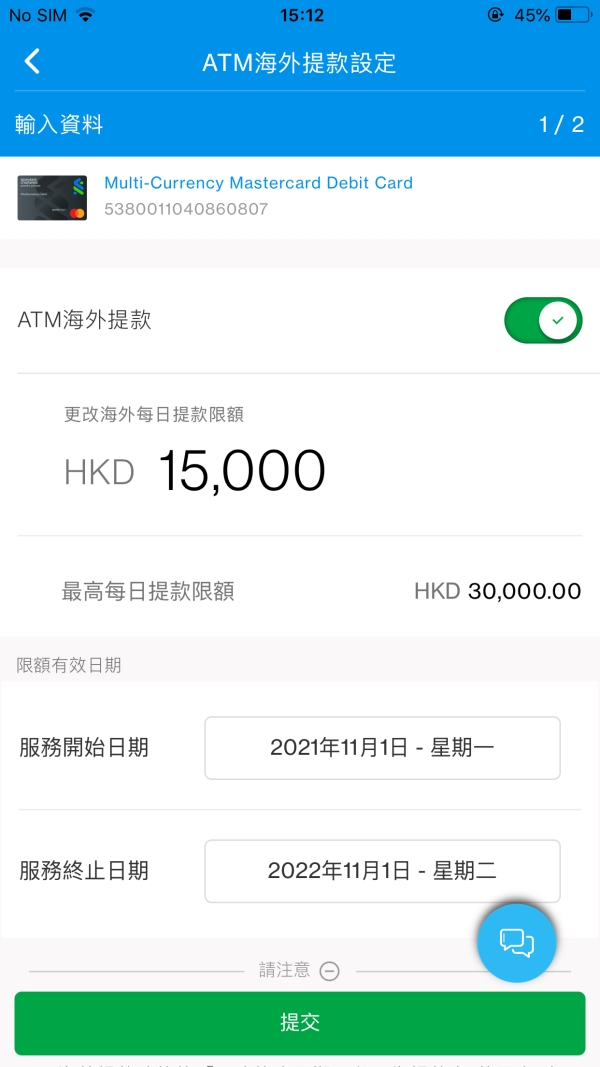Submit the form with the 提交 button
Image resolution: width=600 pixels, height=1067 pixels.
(300, 1023)
